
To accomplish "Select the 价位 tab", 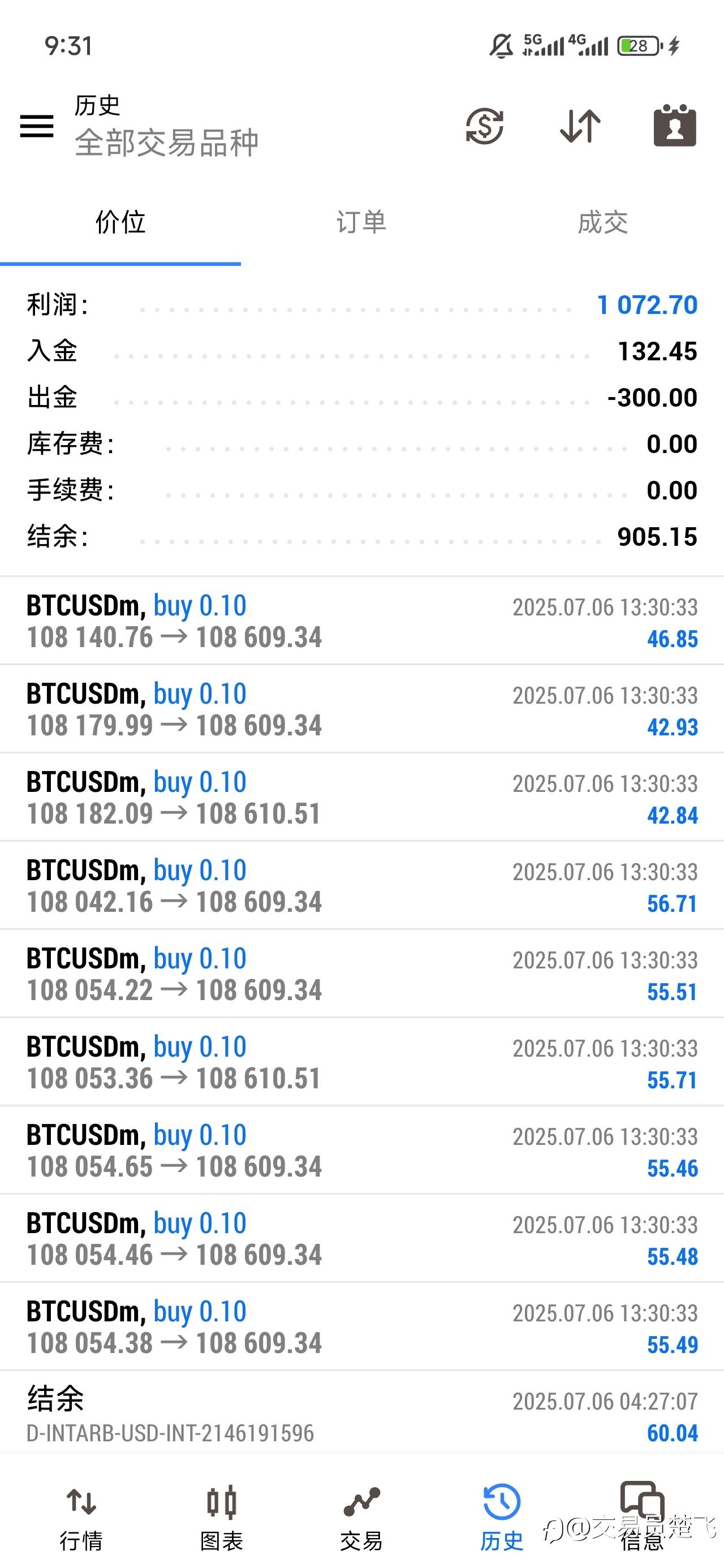I will [x=120, y=222].
